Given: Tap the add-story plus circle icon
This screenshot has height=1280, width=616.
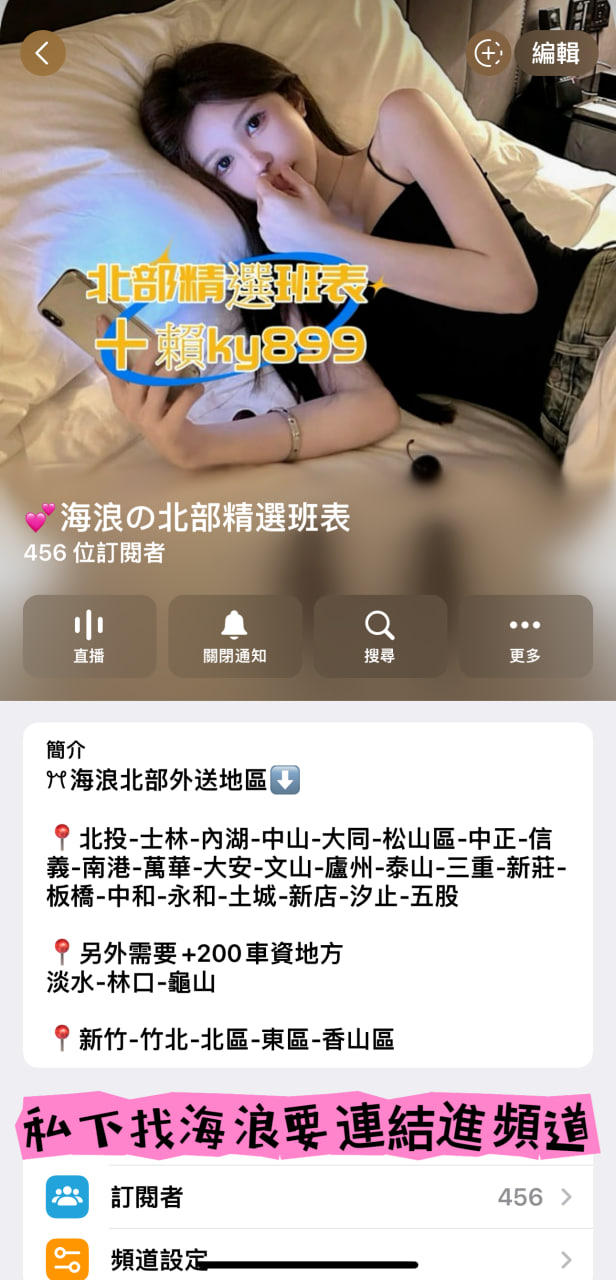Looking at the screenshot, I should coord(488,53).
